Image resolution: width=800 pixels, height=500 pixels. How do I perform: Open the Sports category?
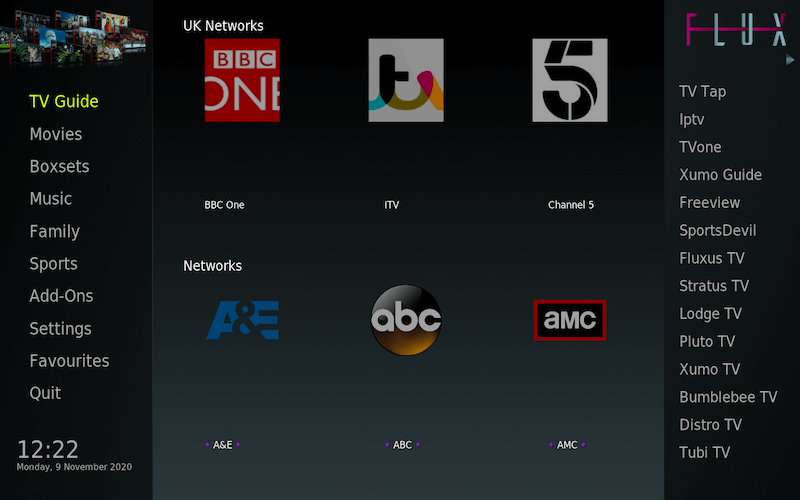pyautogui.click(x=53, y=264)
